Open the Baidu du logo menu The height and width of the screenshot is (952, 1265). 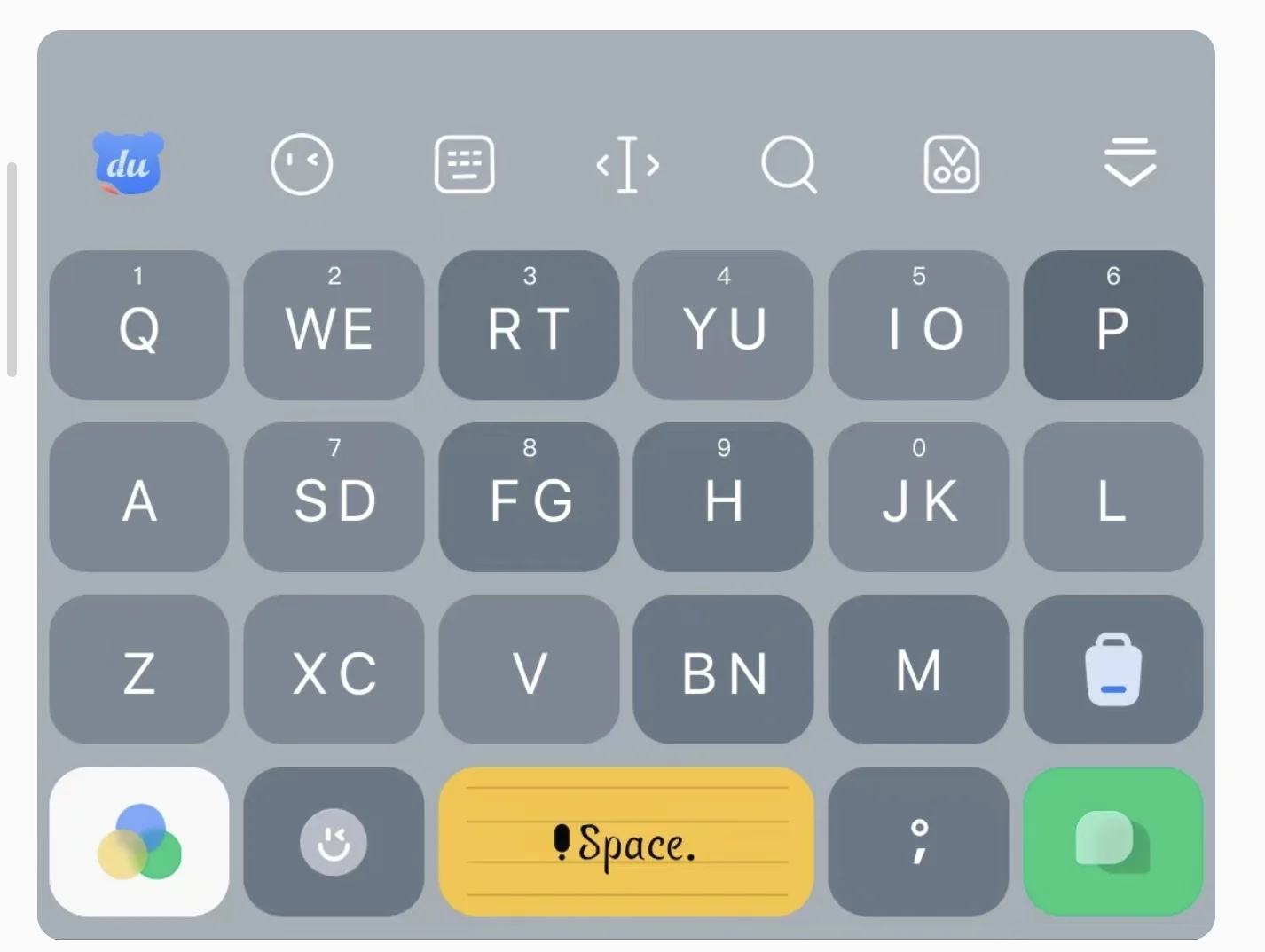click(128, 164)
